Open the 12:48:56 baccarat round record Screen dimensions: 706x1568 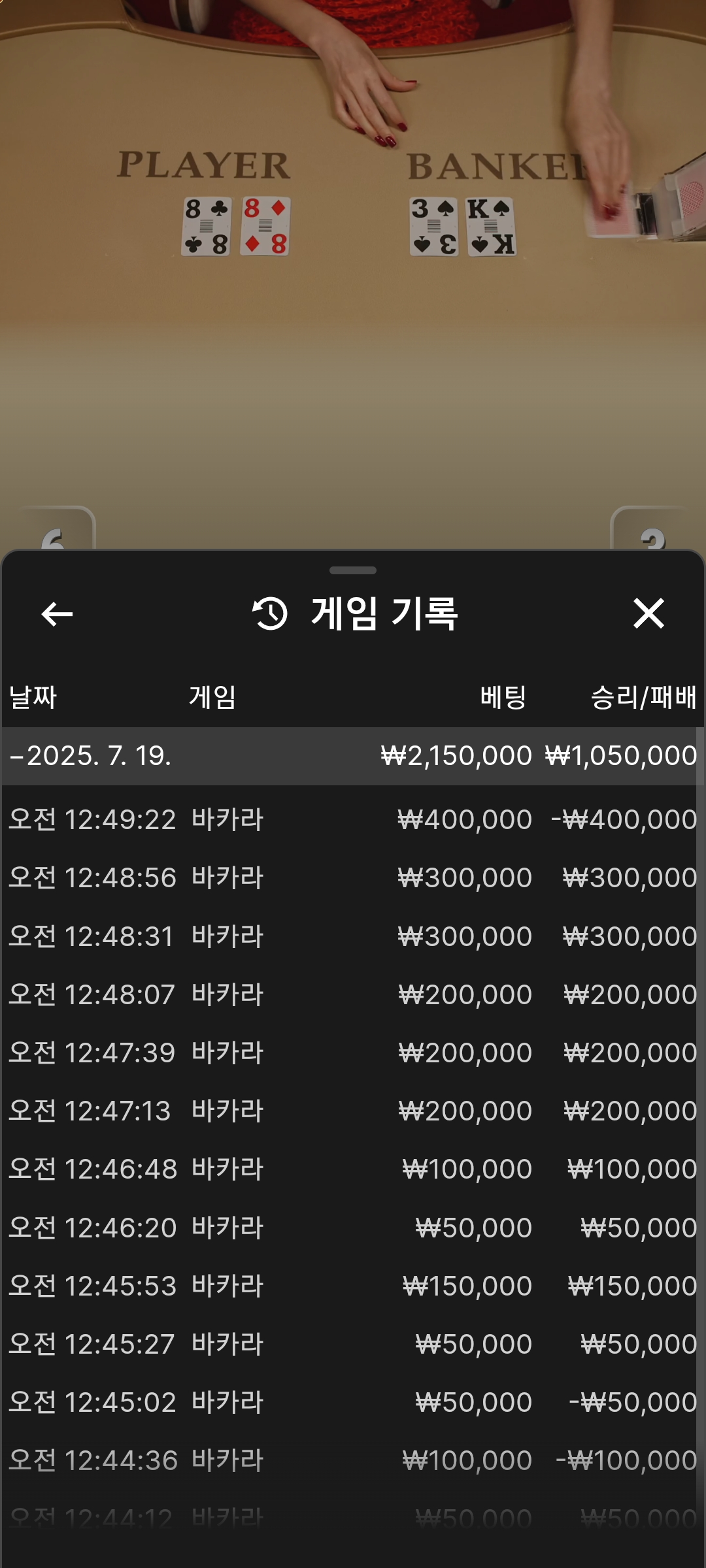(353, 877)
